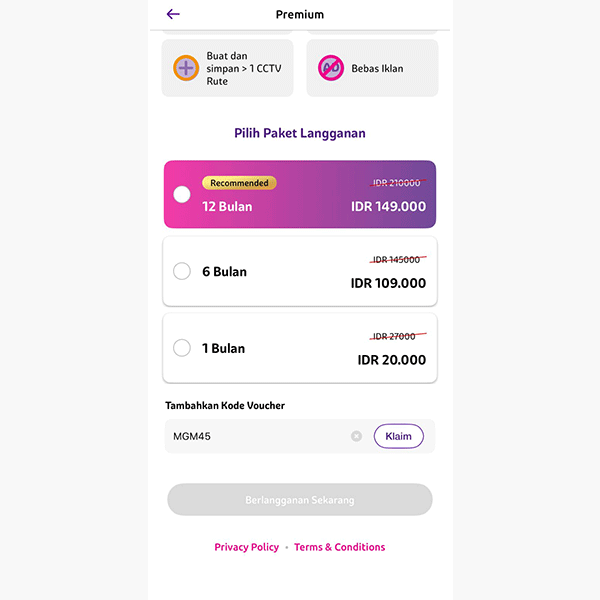600x600 pixels.
Task: Clear the entered voucher code
Action: 356,436
